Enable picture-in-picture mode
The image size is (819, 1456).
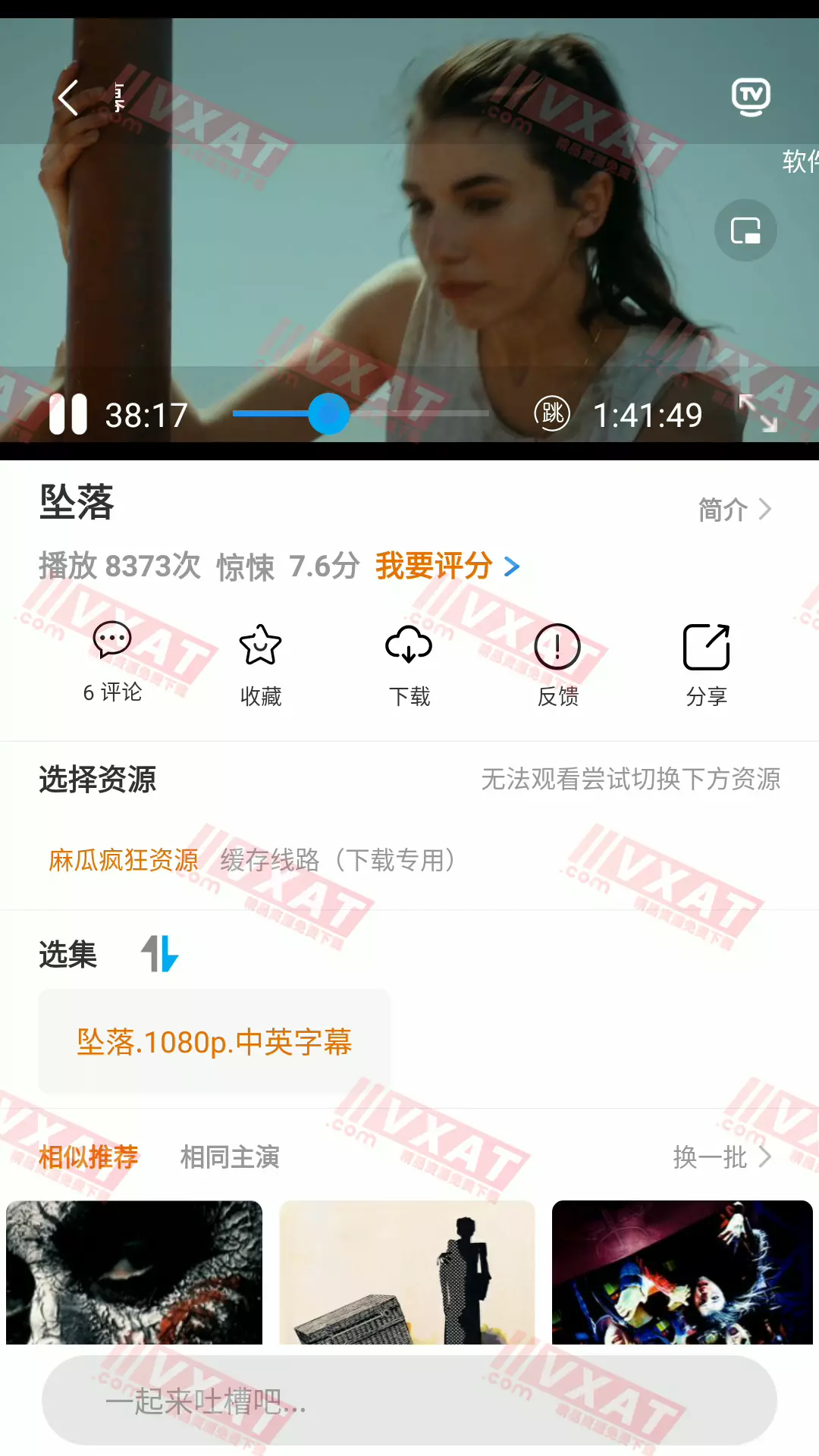tap(745, 231)
